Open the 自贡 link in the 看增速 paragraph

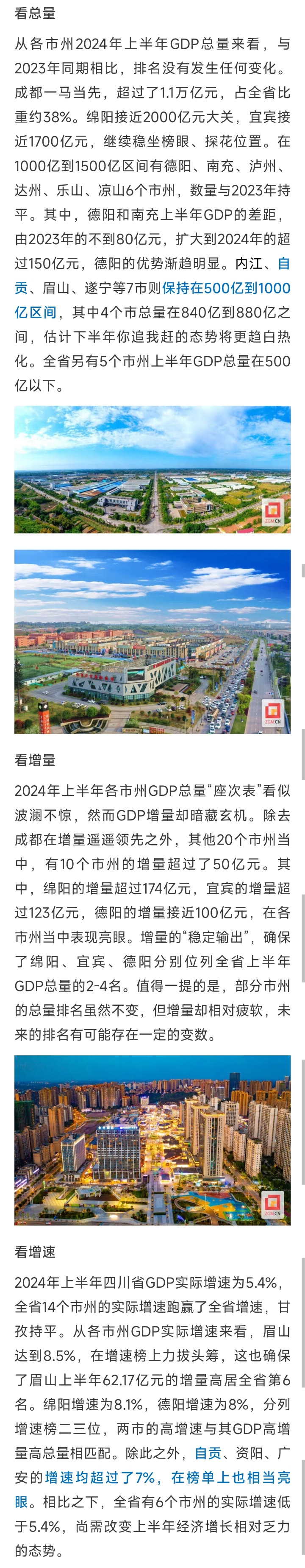coord(208,1453)
